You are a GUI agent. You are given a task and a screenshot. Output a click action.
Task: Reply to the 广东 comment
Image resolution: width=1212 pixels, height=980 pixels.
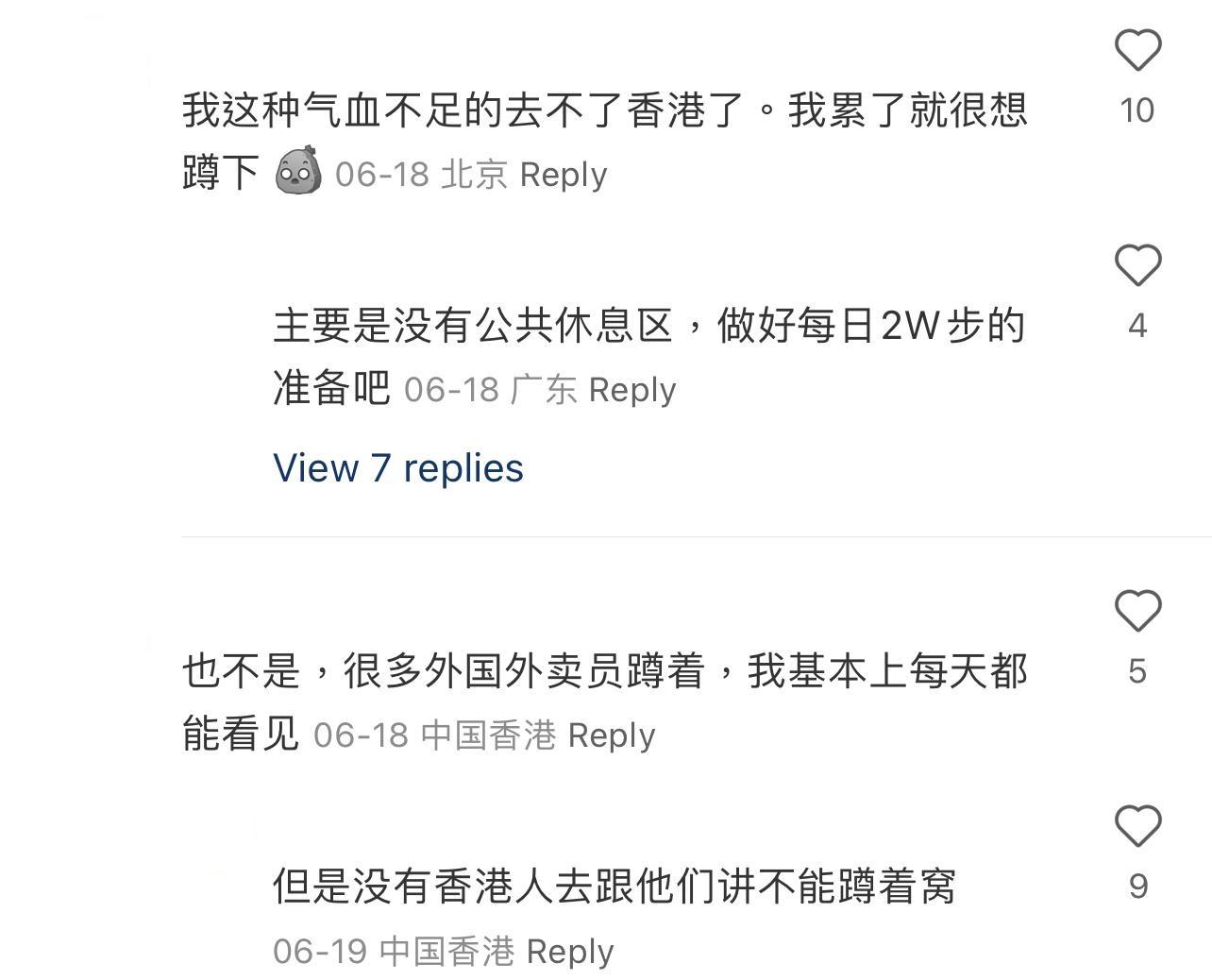(631, 390)
